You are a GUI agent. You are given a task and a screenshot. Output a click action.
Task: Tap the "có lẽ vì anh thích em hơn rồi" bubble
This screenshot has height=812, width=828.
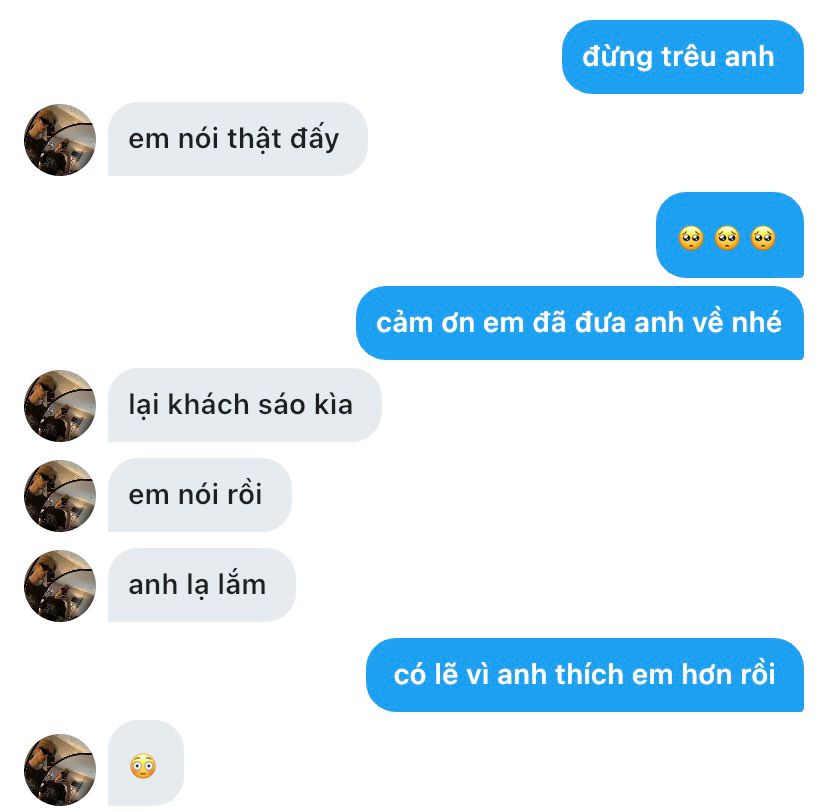click(x=585, y=675)
